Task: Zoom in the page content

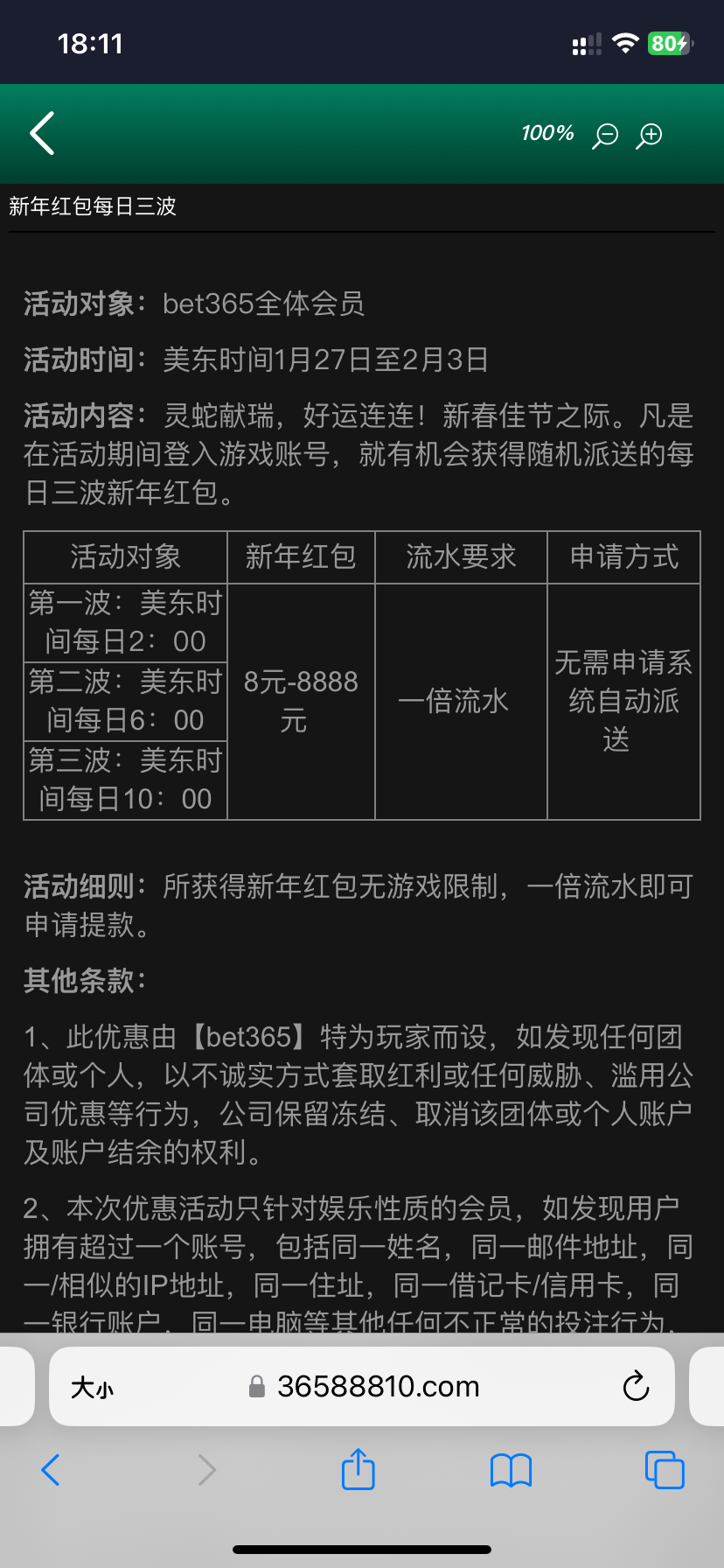Action: click(x=650, y=136)
